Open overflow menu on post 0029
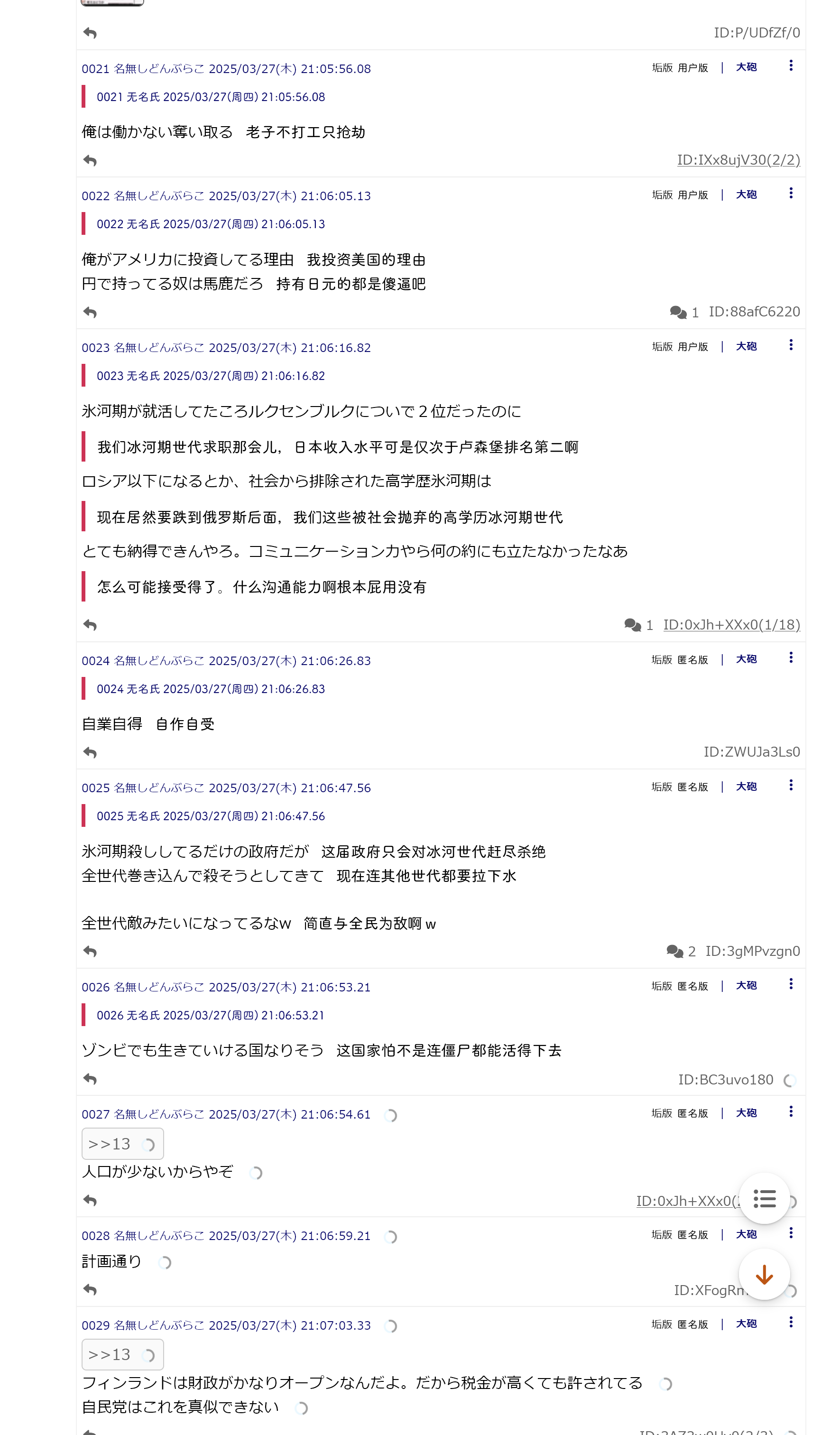Screen dimensions: 840x1435 (x=791, y=1322)
